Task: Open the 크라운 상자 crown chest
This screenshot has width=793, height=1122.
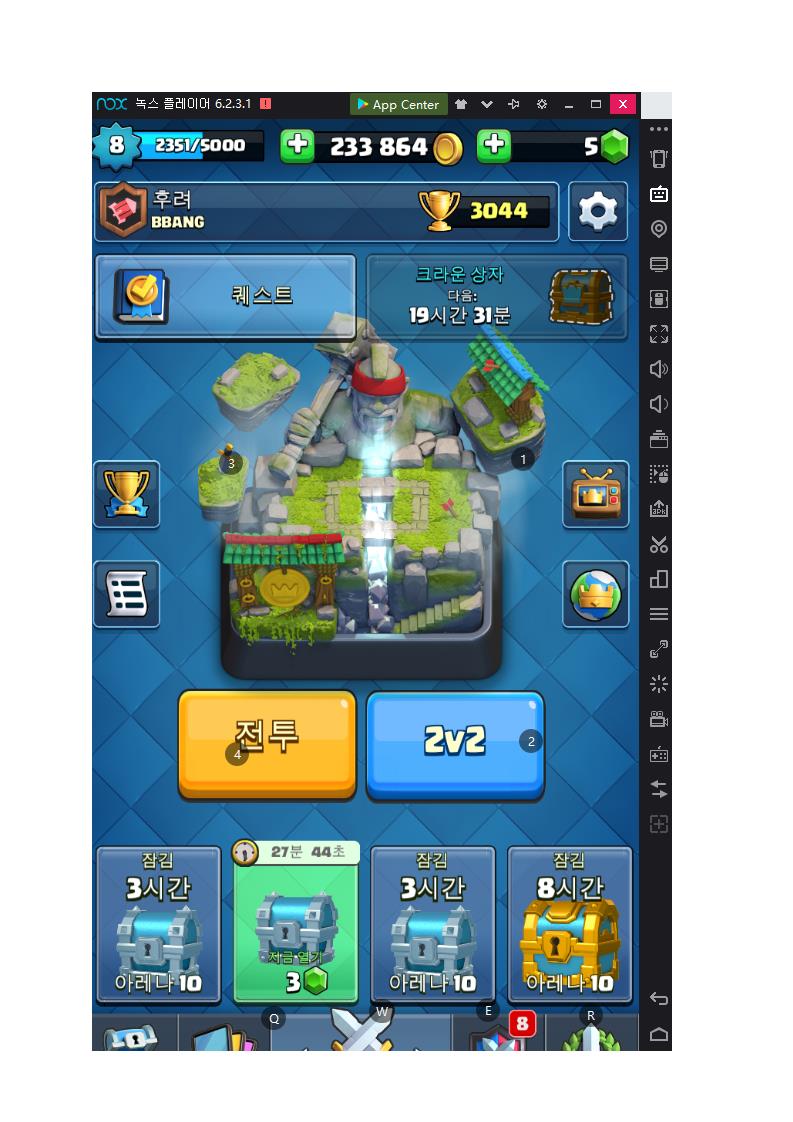Action: click(497, 297)
